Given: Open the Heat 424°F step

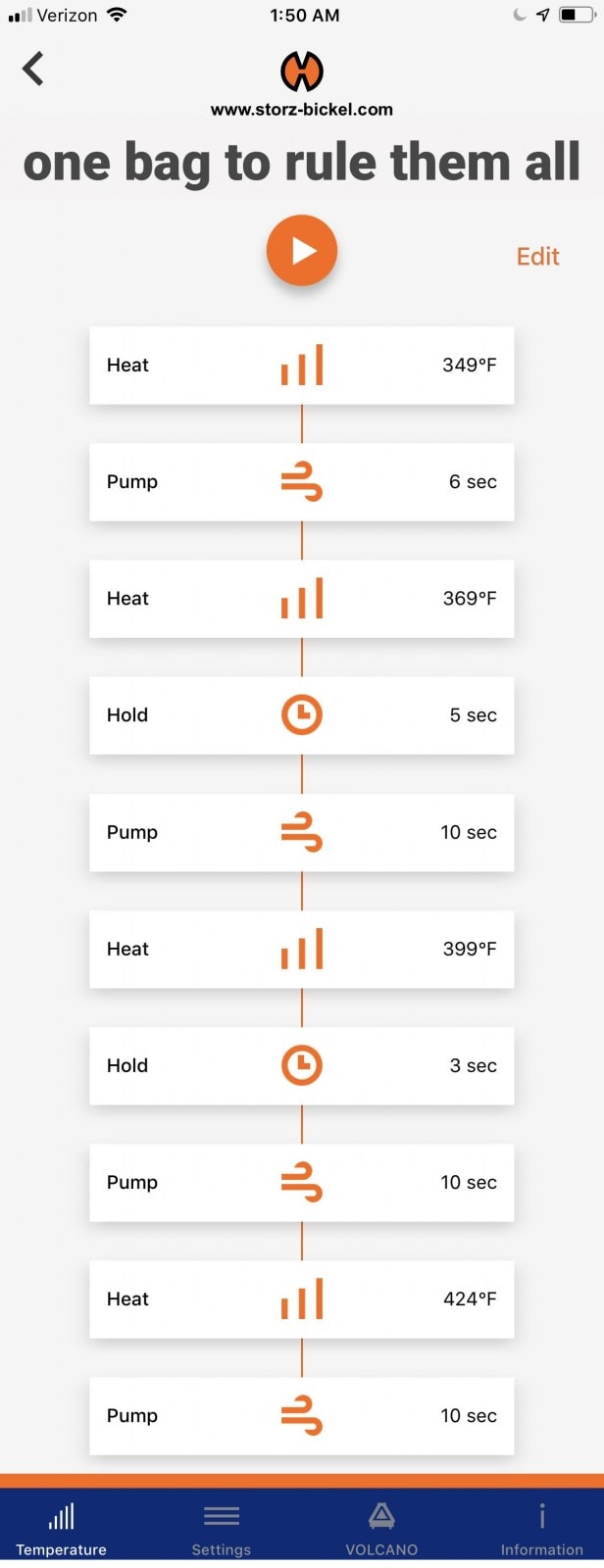Looking at the screenshot, I should pyautogui.click(x=302, y=1299).
